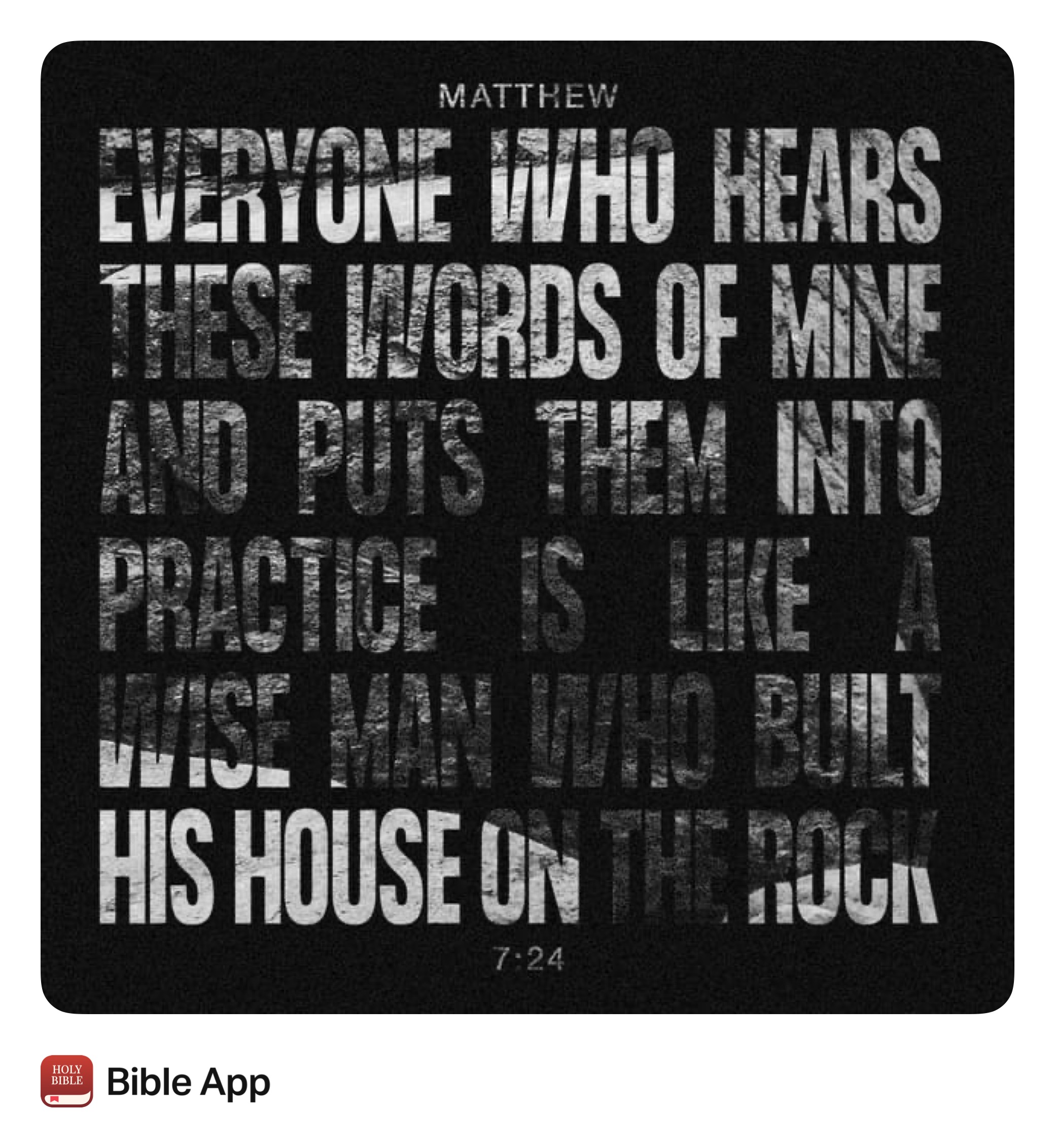Open the Matthew 7:24 verse image
This screenshot has height=1148, width=1055.
tap(527, 527)
